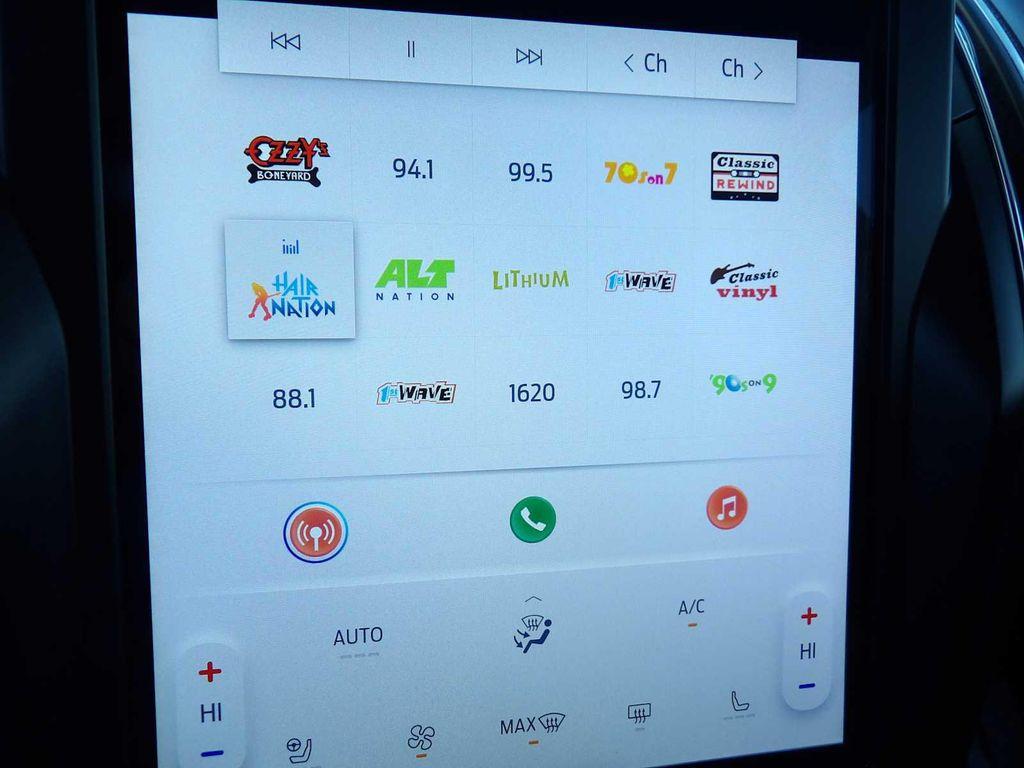
Task: Tune to Ozzy's Boneyard preset
Action: click(287, 162)
